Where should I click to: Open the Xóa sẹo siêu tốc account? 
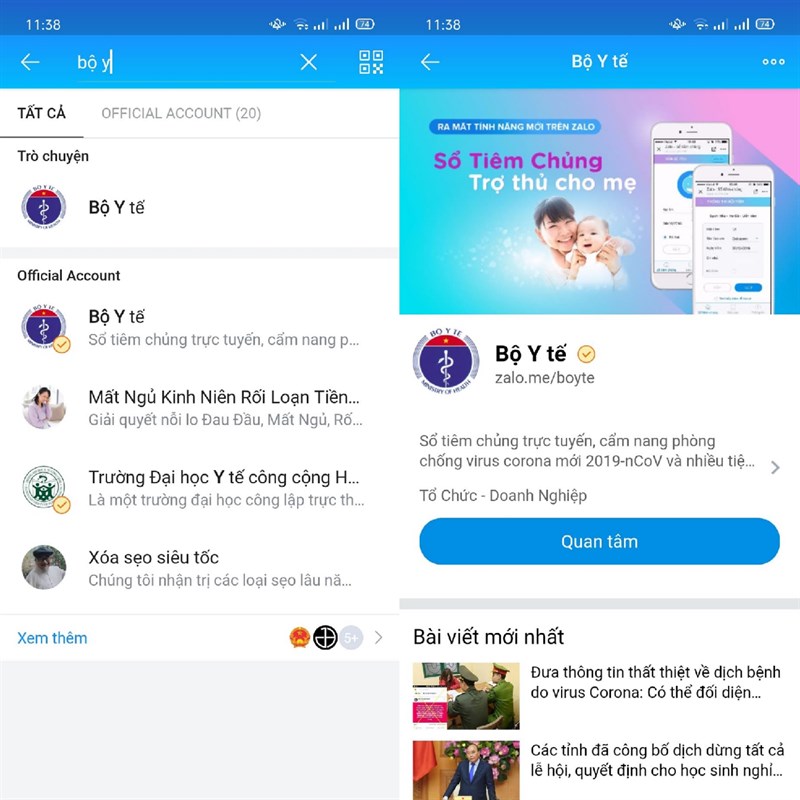click(200, 568)
